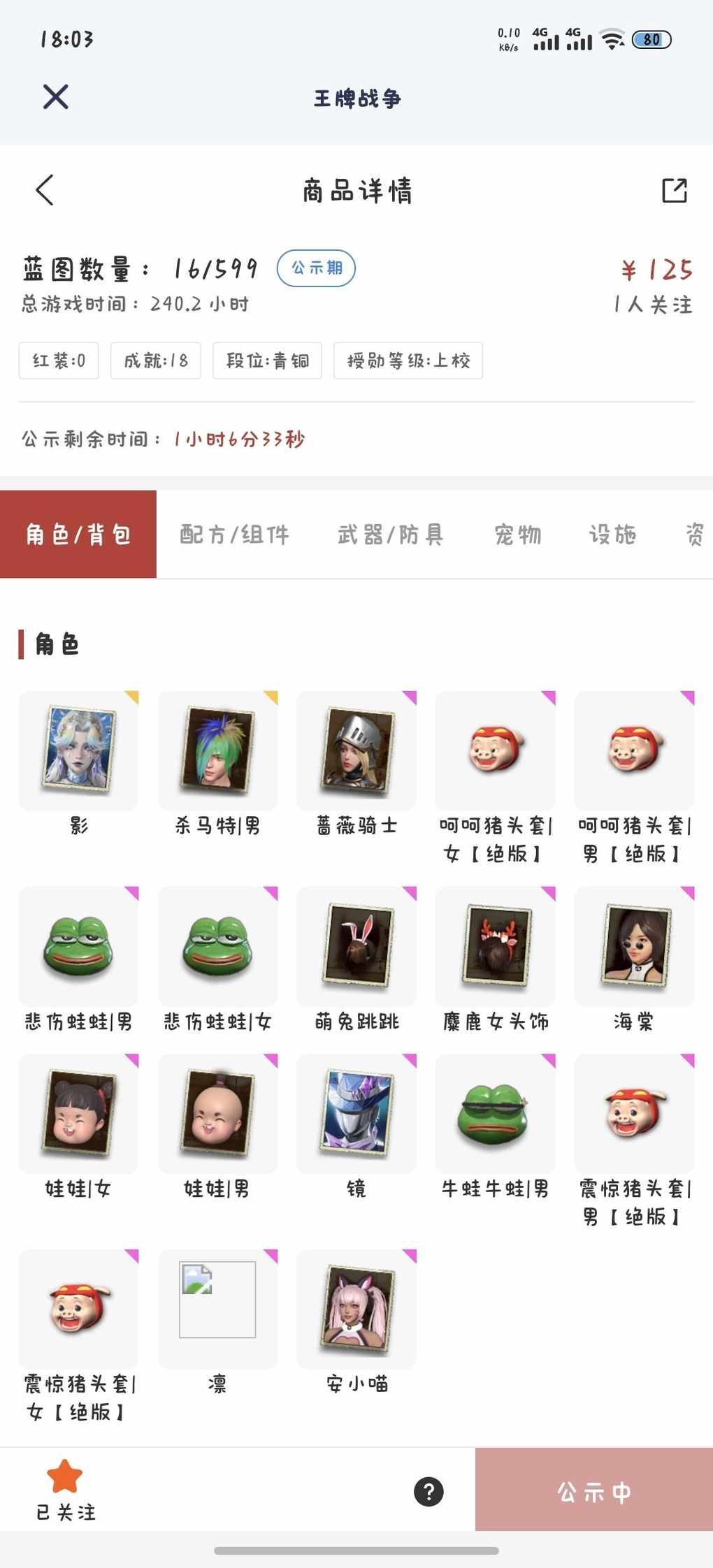Viewport: 713px width, 1568px height.
Task: Close the 王牌战争 page
Action: pyautogui.click(x=55, y=97)
